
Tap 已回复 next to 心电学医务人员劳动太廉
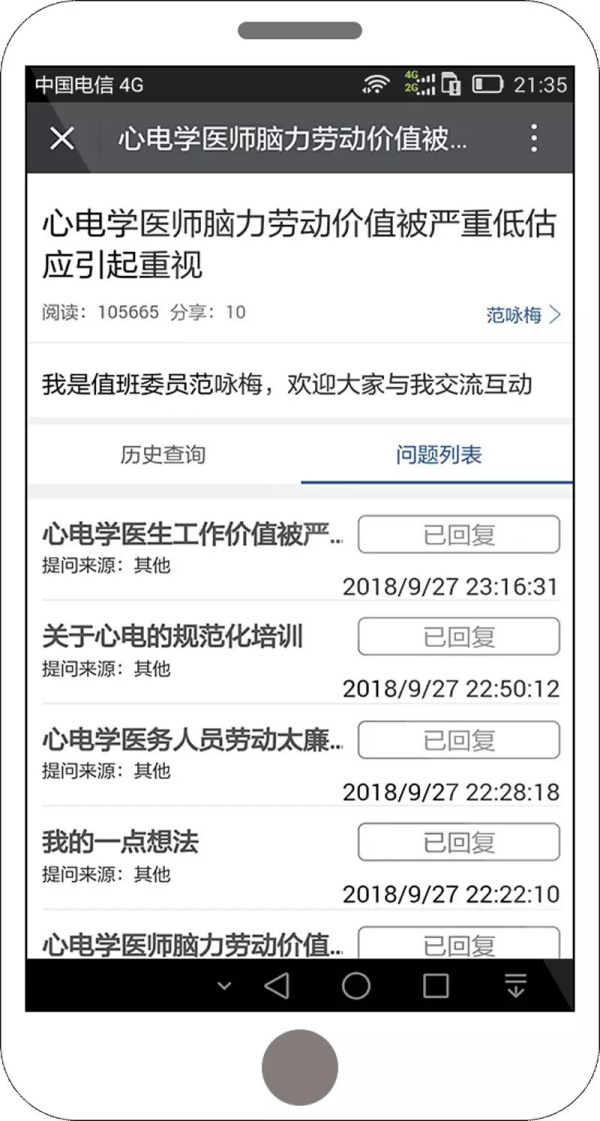459,739
